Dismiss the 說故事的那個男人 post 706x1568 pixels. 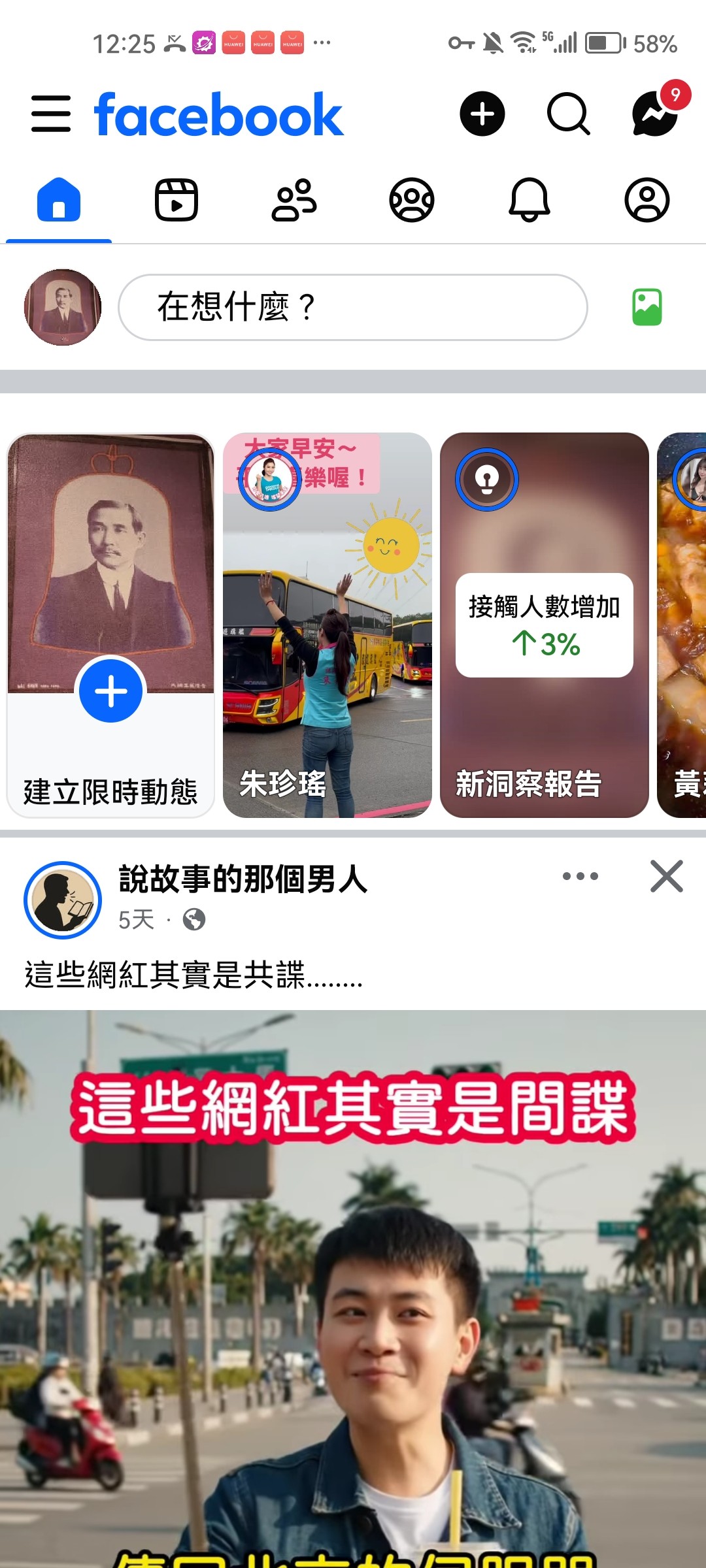pos(667,876)
